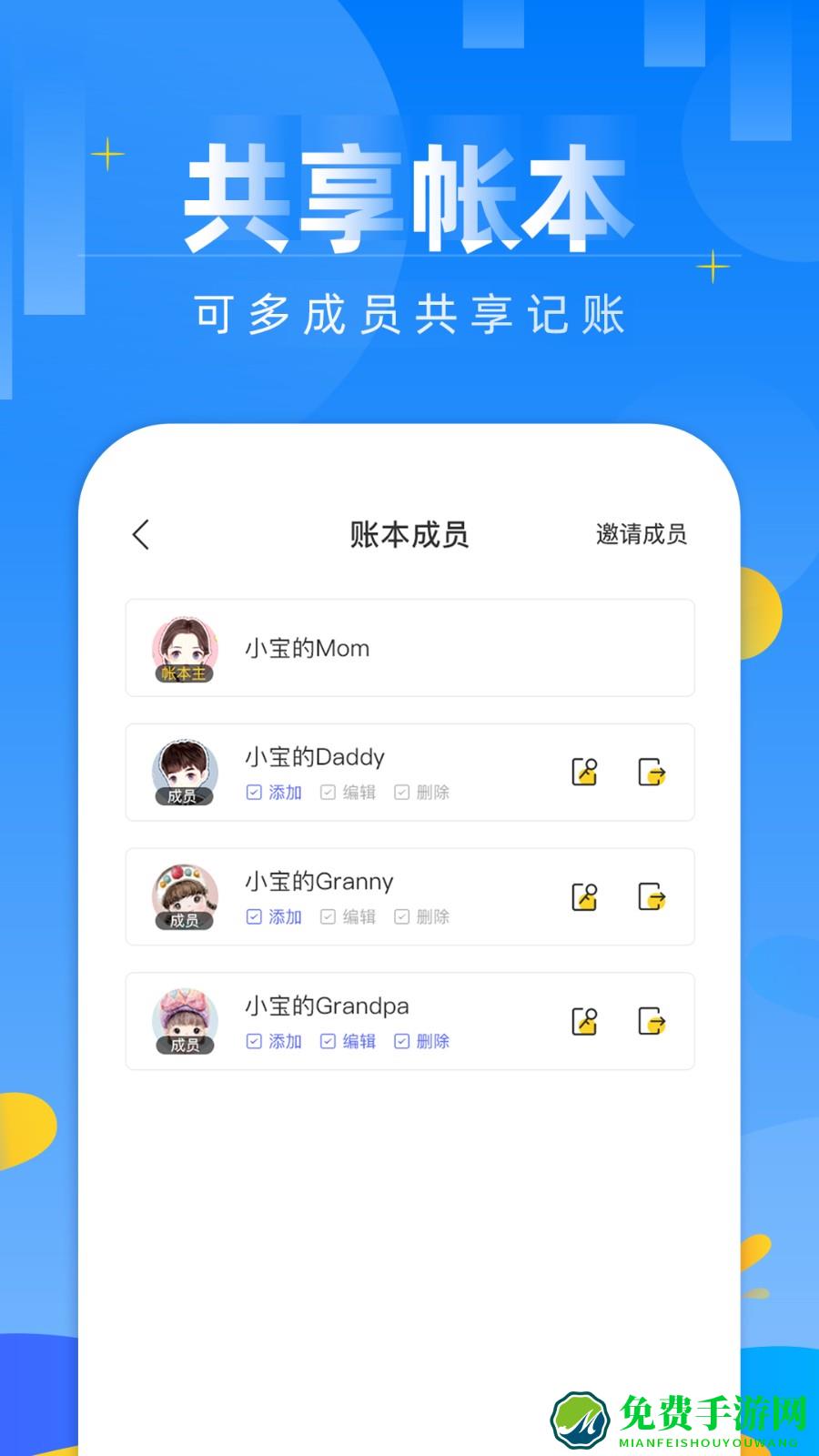Click the remove-member exit icon for 小宝的Daddy

point(650,773)
